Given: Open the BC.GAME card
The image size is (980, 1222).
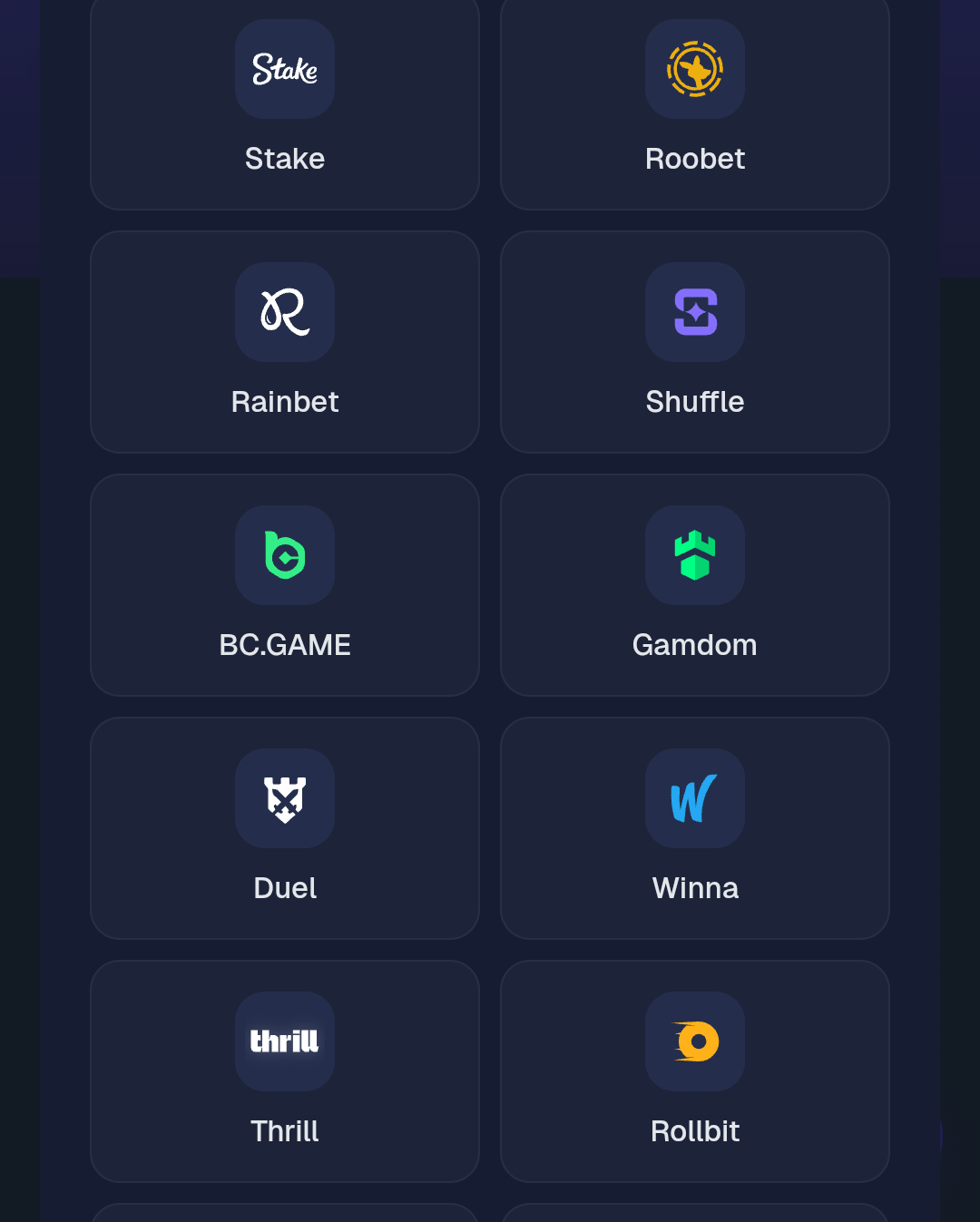Looking at the screenshot, I should pos(285,585).
